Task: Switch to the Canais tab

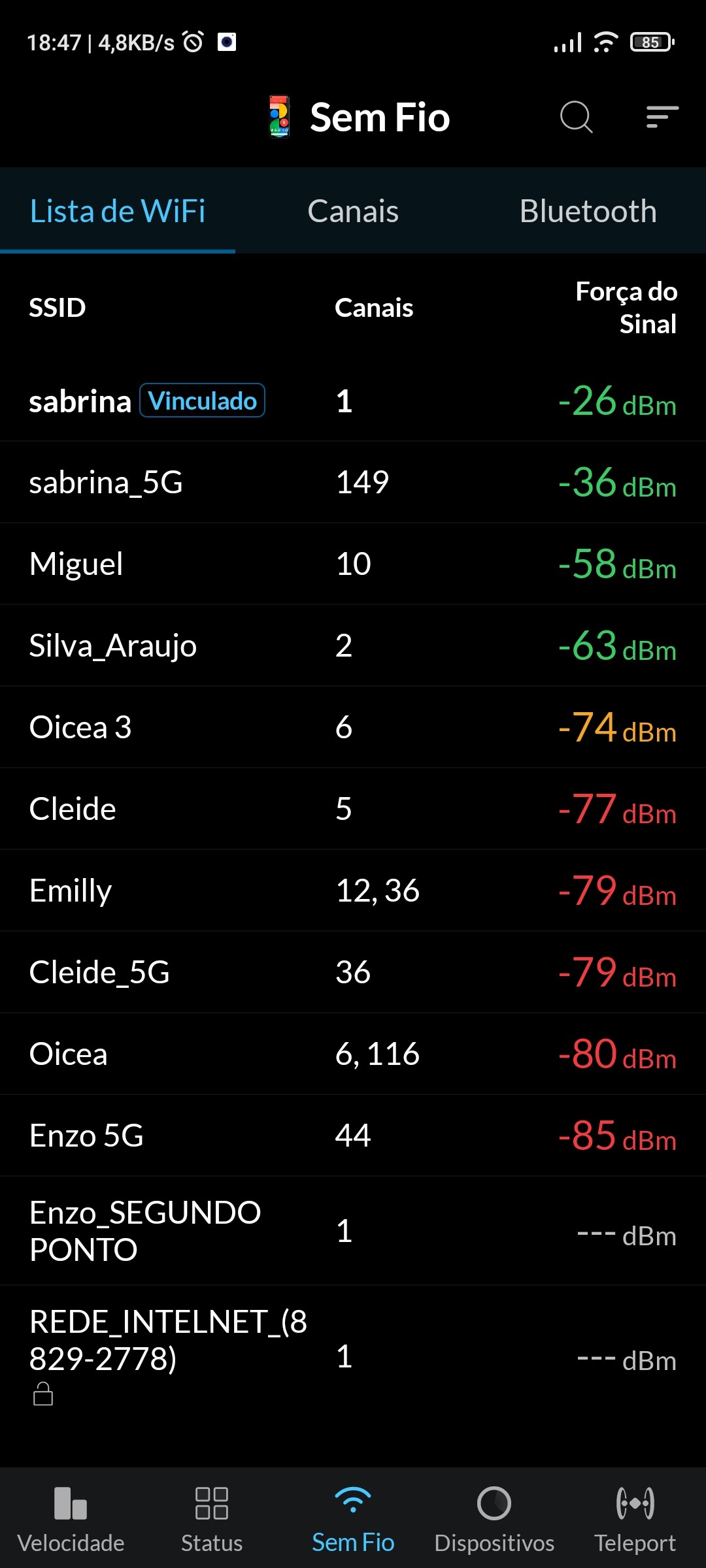Action: (x=353, y=211)
